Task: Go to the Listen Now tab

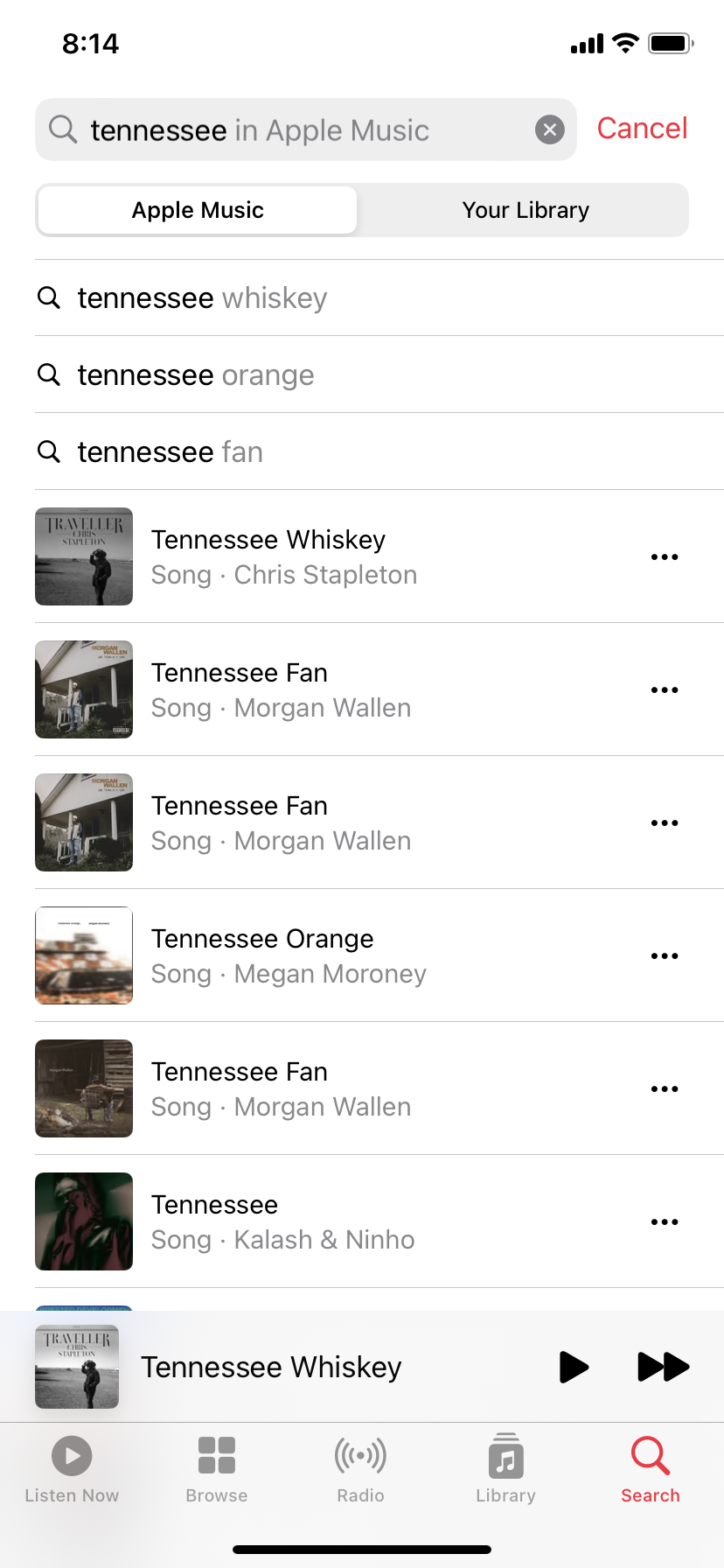Action: tap(72, 1470)
